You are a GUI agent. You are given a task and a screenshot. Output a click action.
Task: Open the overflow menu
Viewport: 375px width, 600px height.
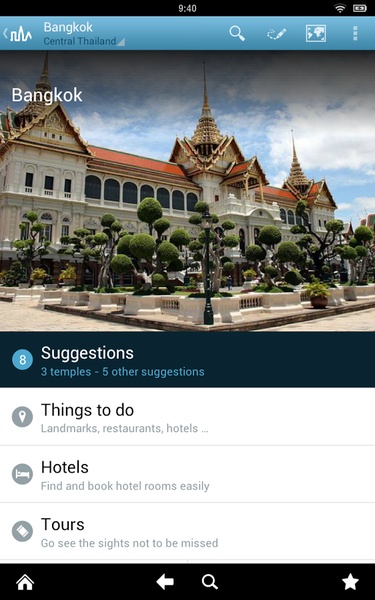(355, 34)
